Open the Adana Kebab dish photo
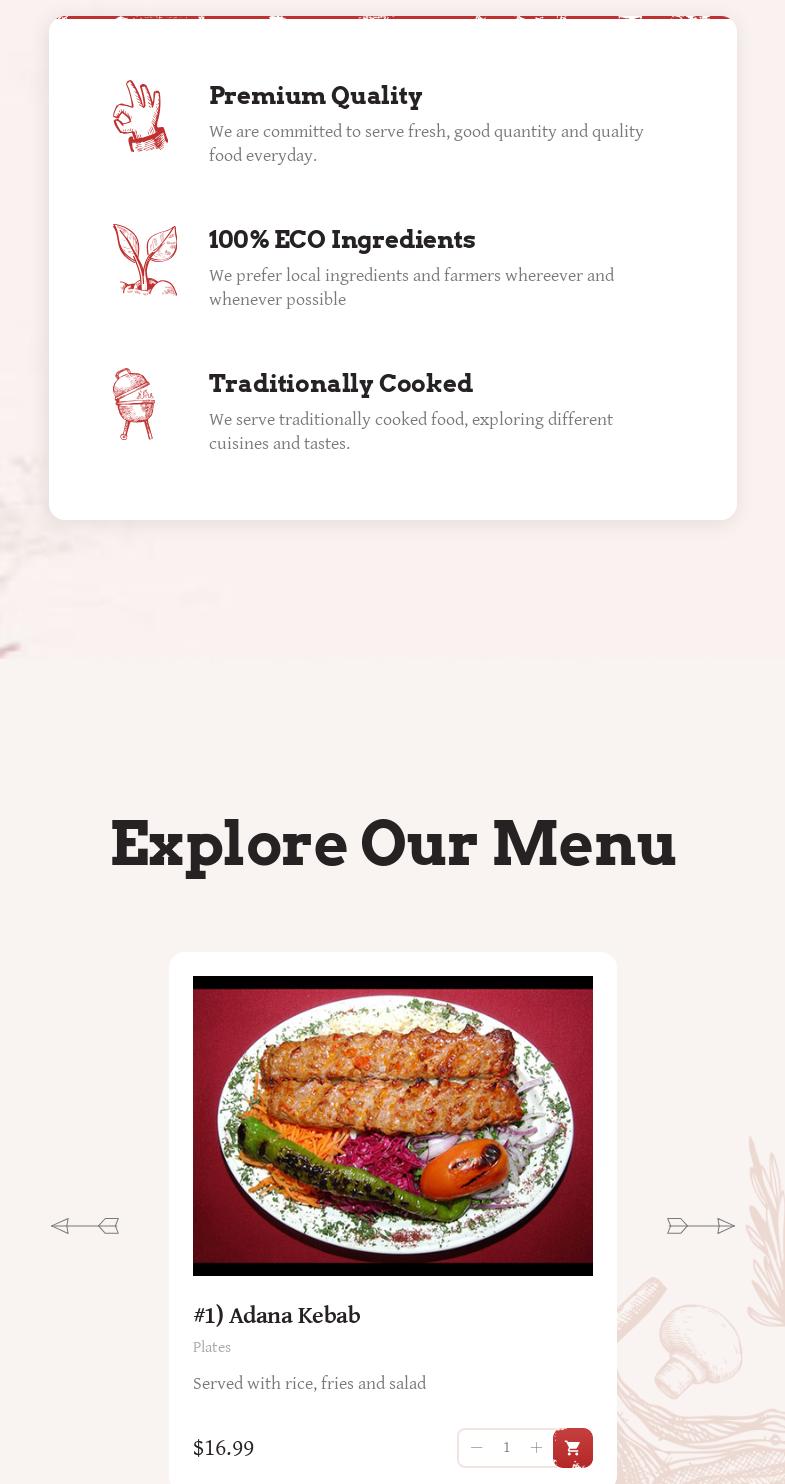Image resolution: width=785 pixels, height=1484 pixels. [x=393, y=1126]
